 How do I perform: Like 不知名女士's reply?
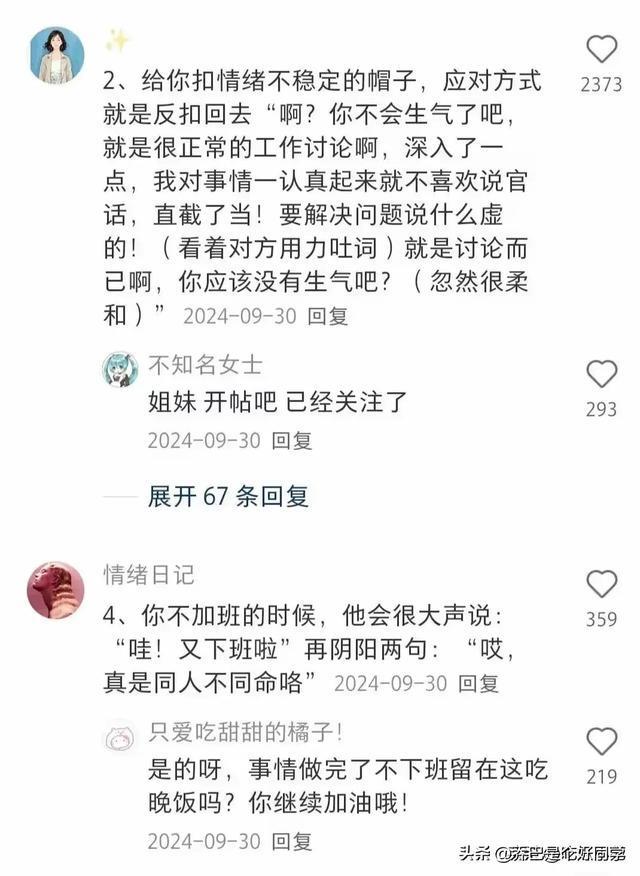[601, 374]
